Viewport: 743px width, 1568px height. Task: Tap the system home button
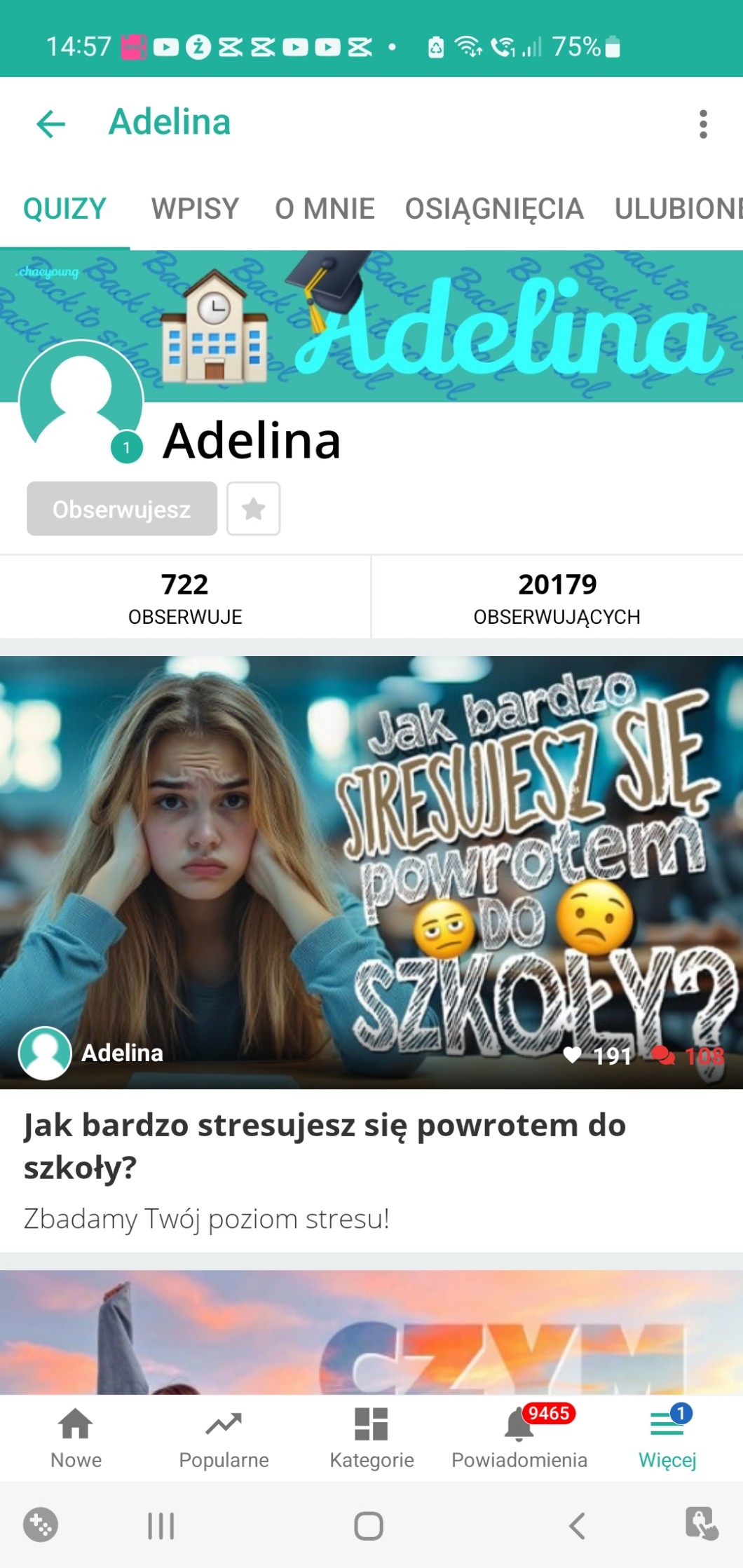369,1526
